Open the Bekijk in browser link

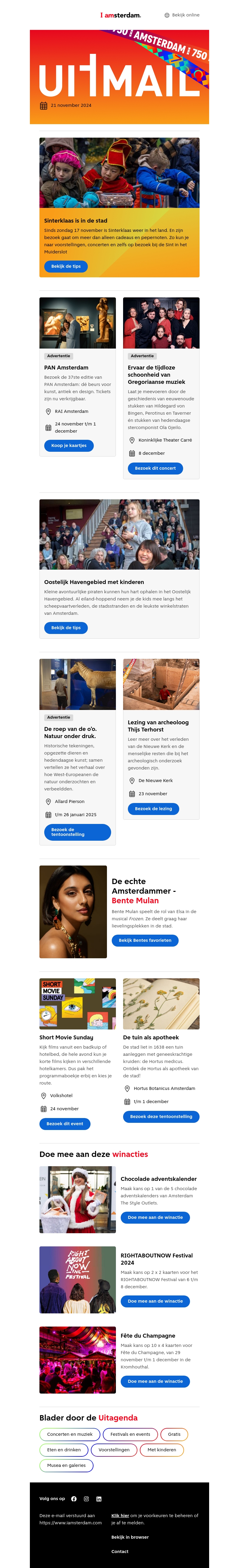(130, 1537)
